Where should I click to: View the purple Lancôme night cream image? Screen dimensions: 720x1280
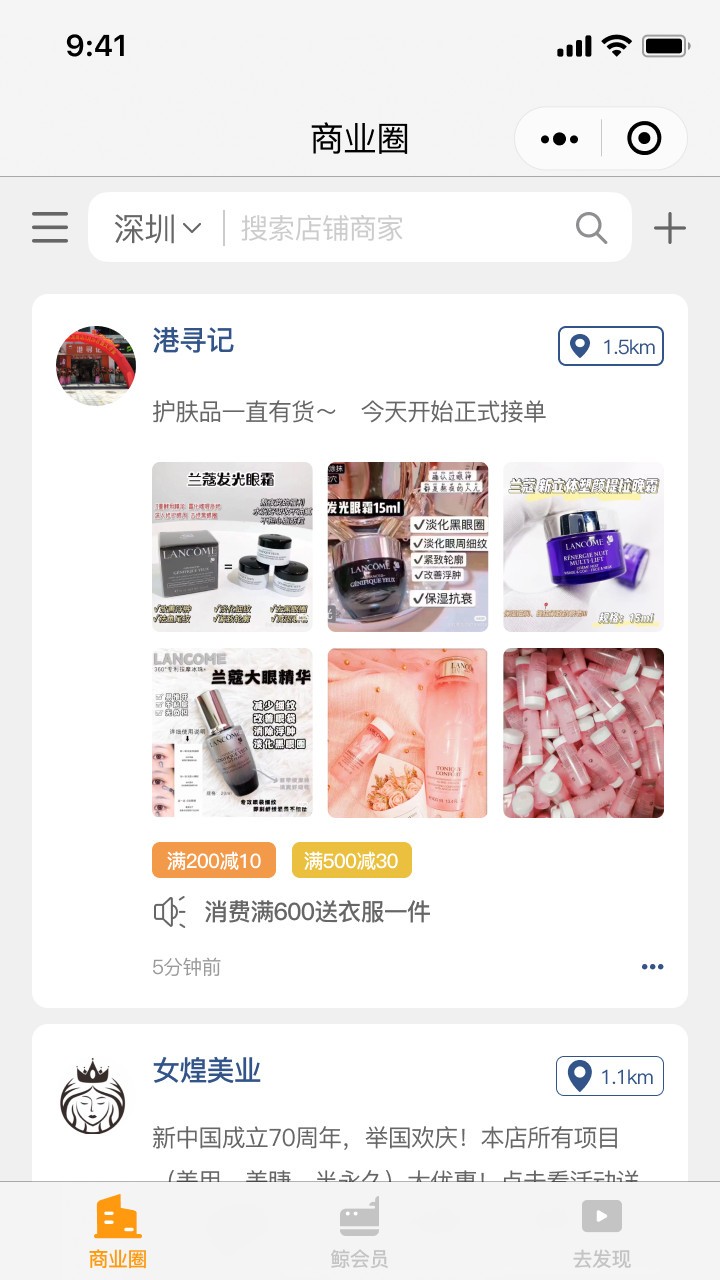pos(584,547)
